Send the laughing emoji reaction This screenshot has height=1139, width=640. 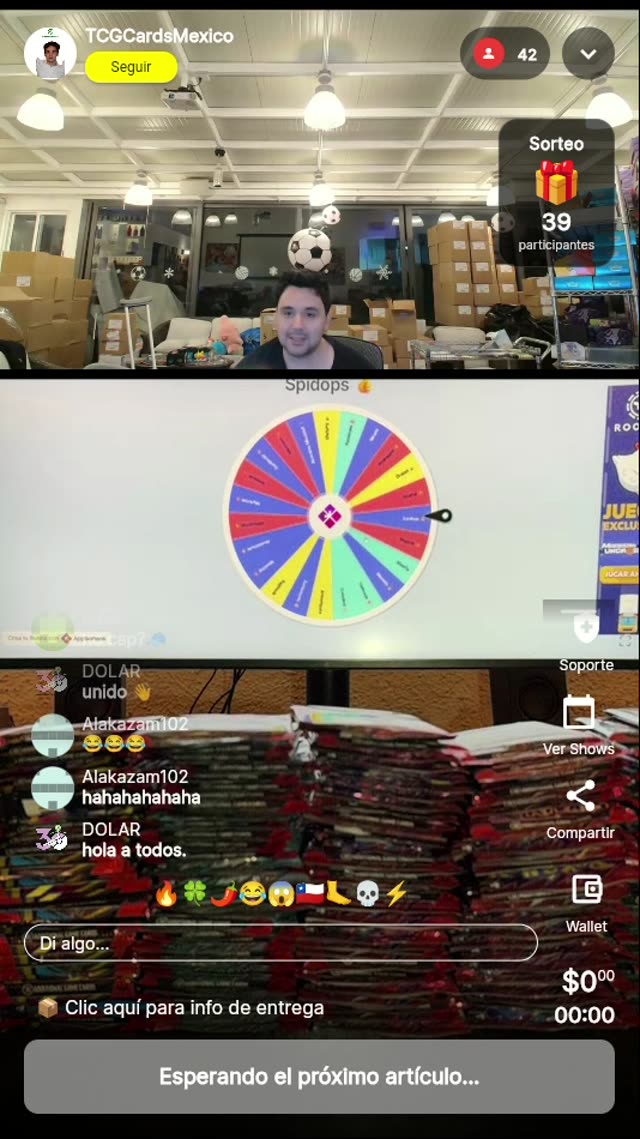pyautogui.click(x=252, y=893)
